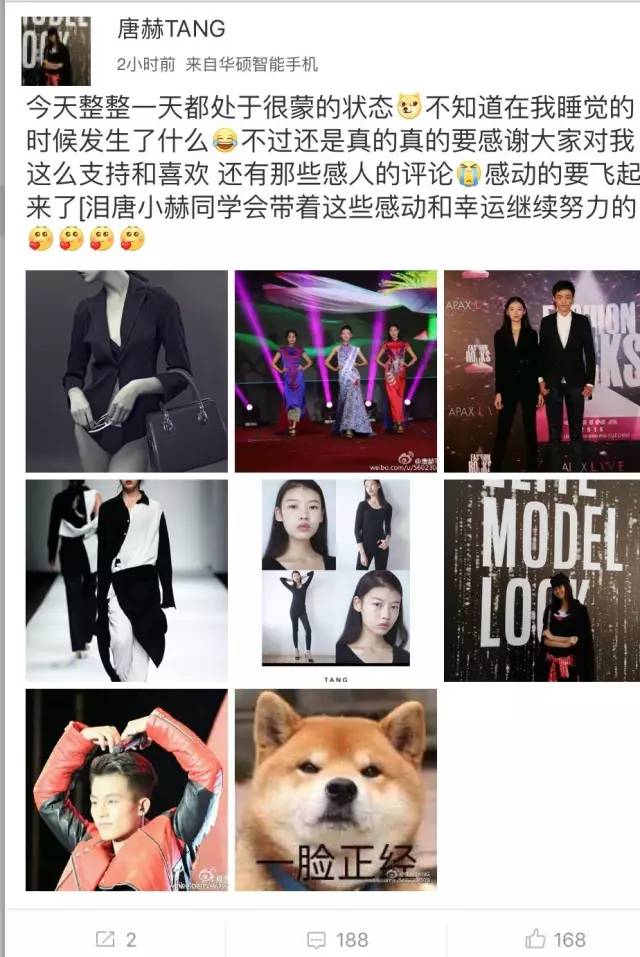This screenshot has height=957, width=640.
Task: View the Elite Model Look backdrop photo
Action: (x=541, y=580)
